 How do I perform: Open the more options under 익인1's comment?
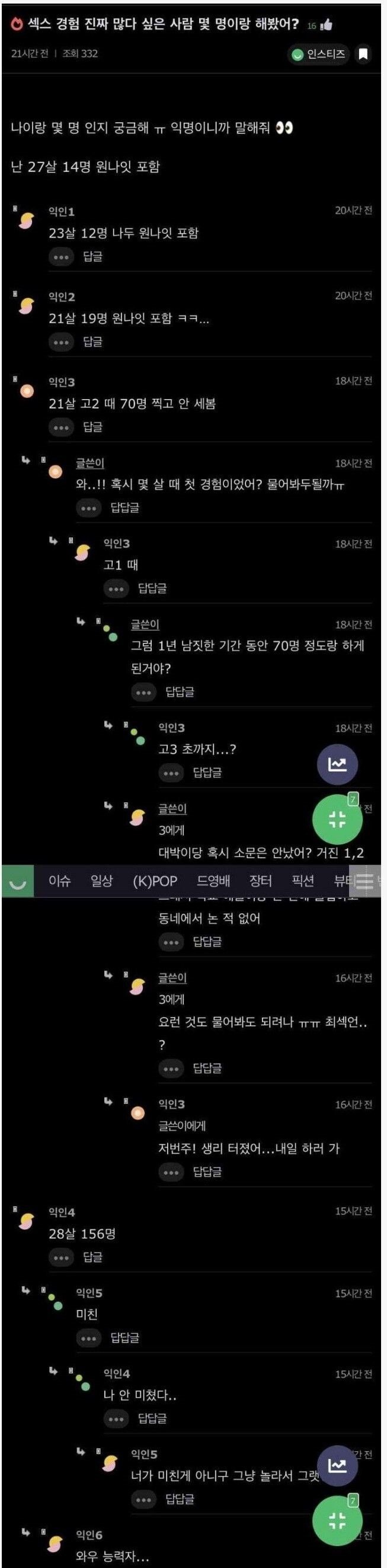(61, 257)
